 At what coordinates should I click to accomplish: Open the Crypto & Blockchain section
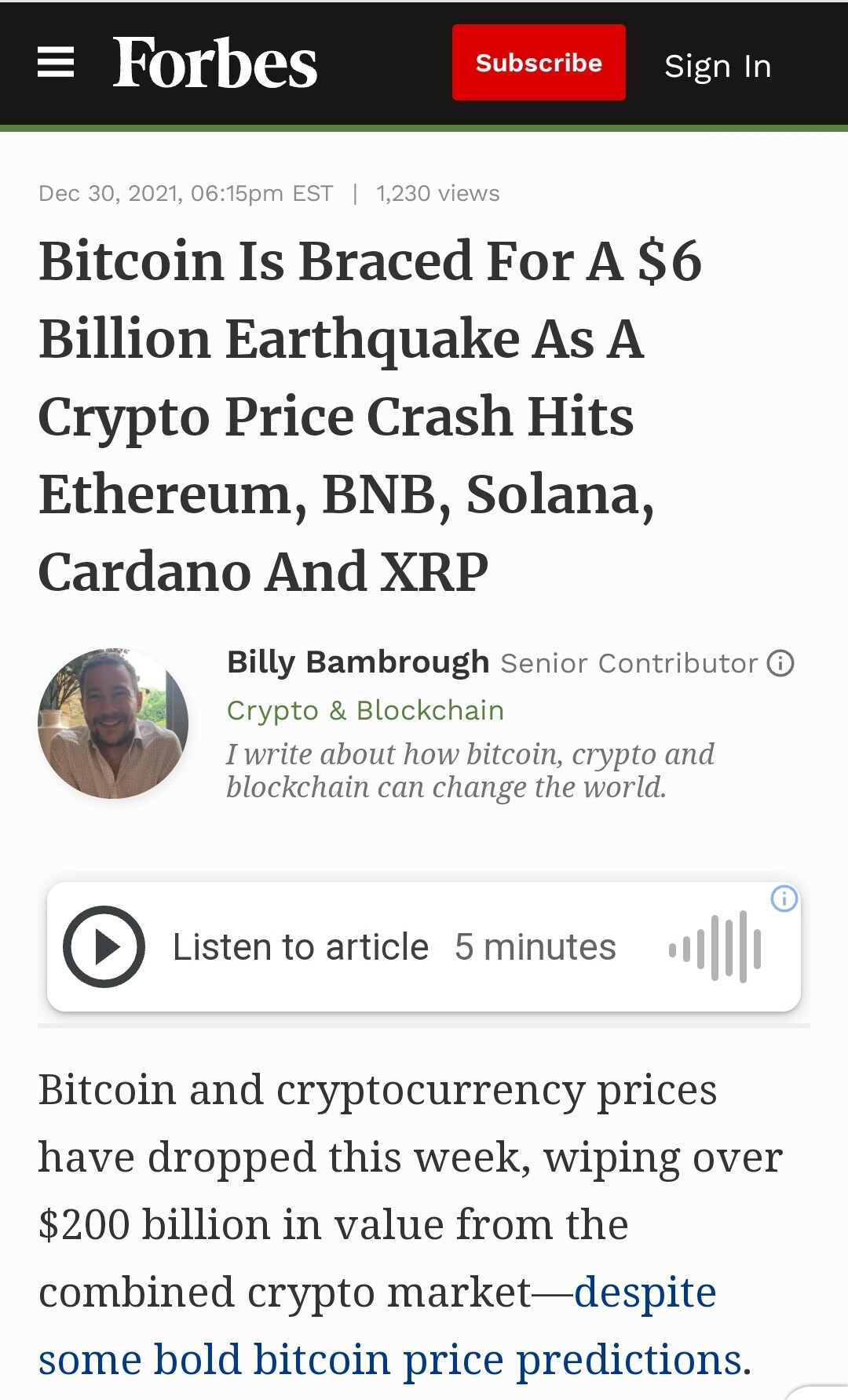tap(365, 710)
